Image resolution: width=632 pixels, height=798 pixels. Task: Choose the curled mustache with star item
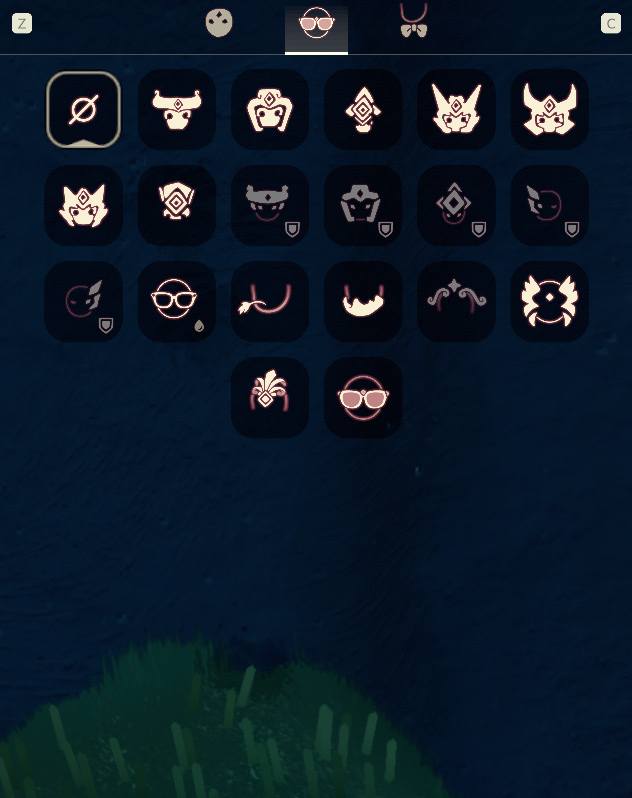(456, 301)
